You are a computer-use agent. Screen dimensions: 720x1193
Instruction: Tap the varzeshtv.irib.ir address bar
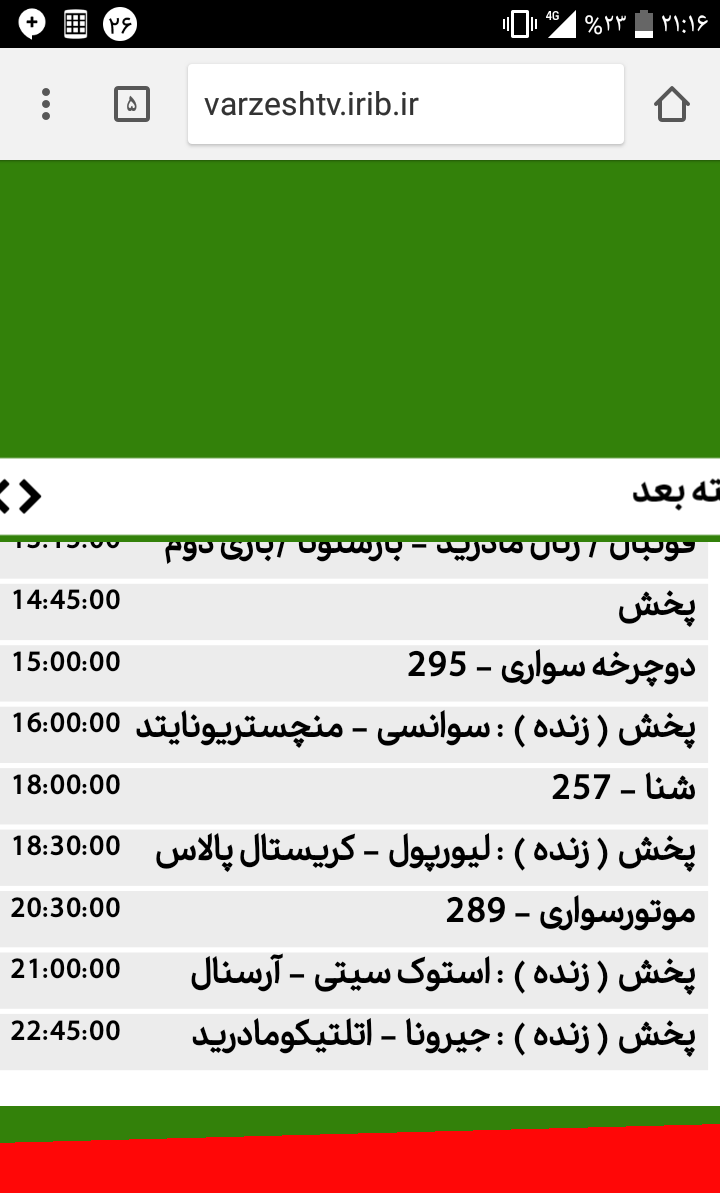(x=406, y=104)
